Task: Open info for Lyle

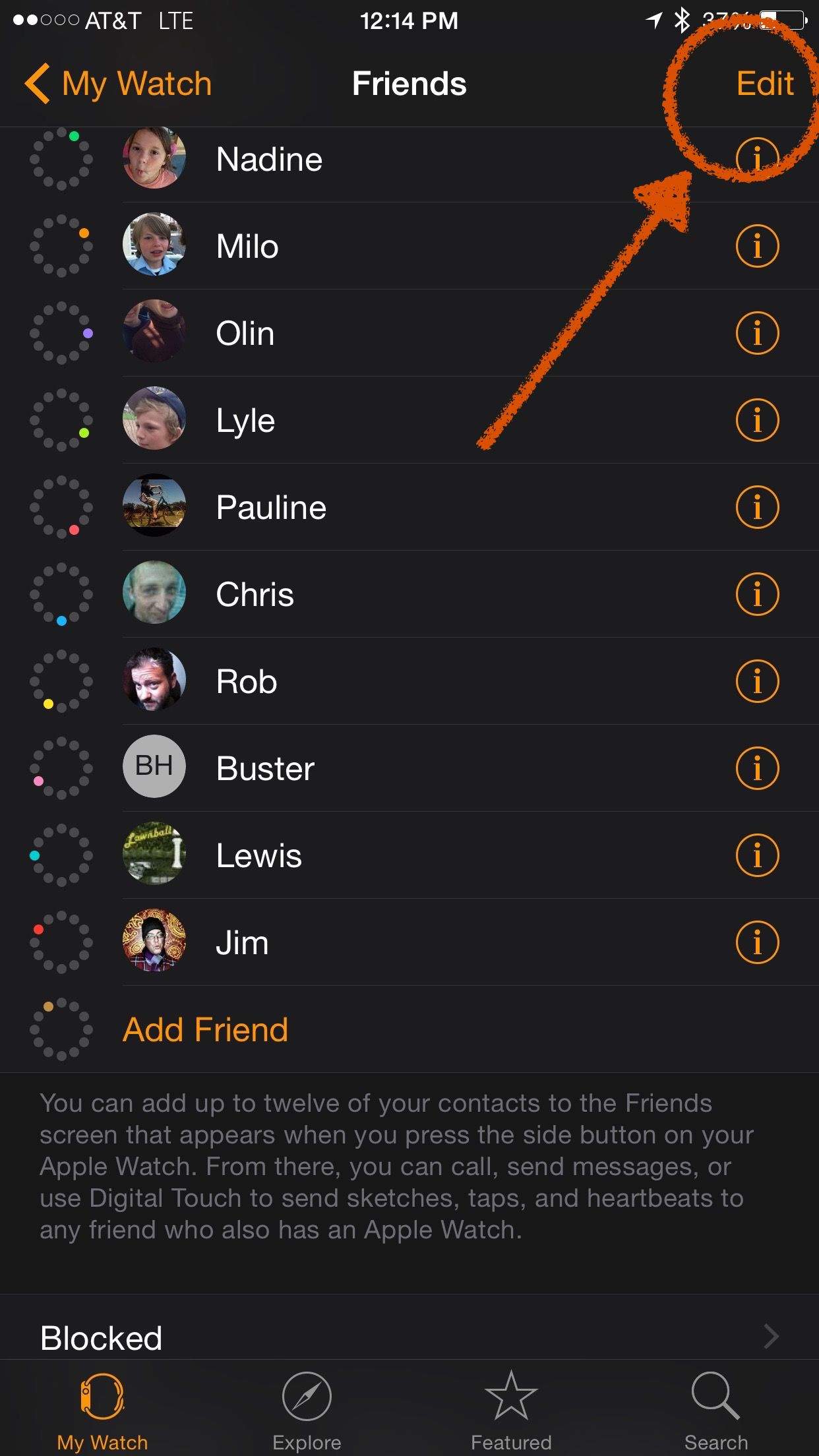Action: pyautogui.click(x=756, y=420)
